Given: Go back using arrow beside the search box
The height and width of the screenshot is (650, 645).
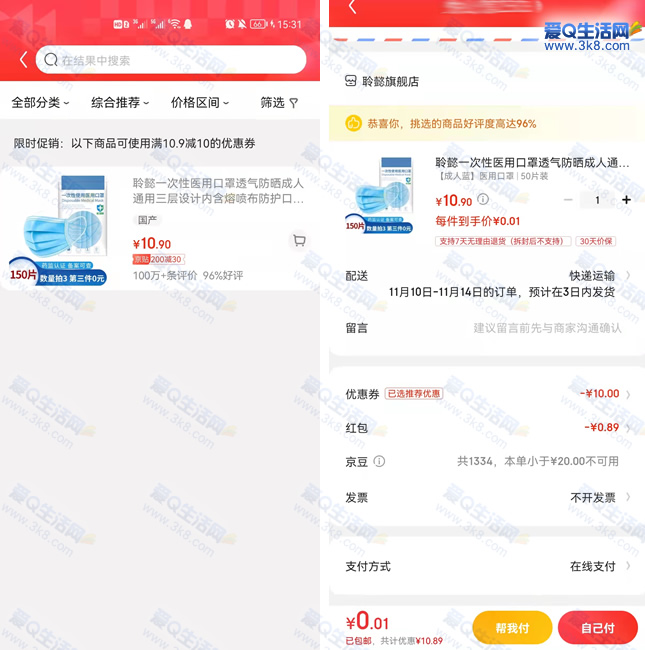Looking at the screenshot, I should point(23,60).
